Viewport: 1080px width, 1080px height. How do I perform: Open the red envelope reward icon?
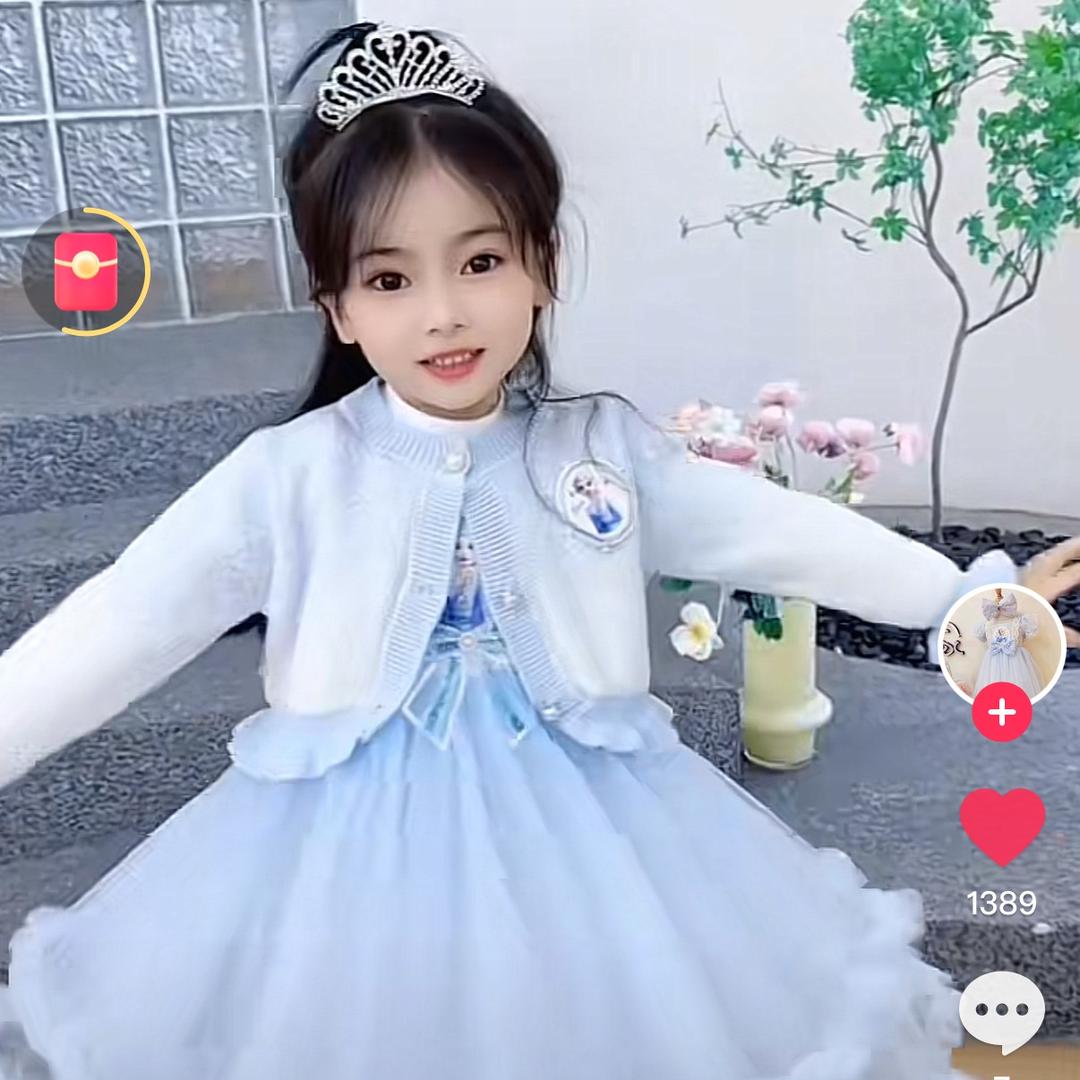click(x=86, y=271)
